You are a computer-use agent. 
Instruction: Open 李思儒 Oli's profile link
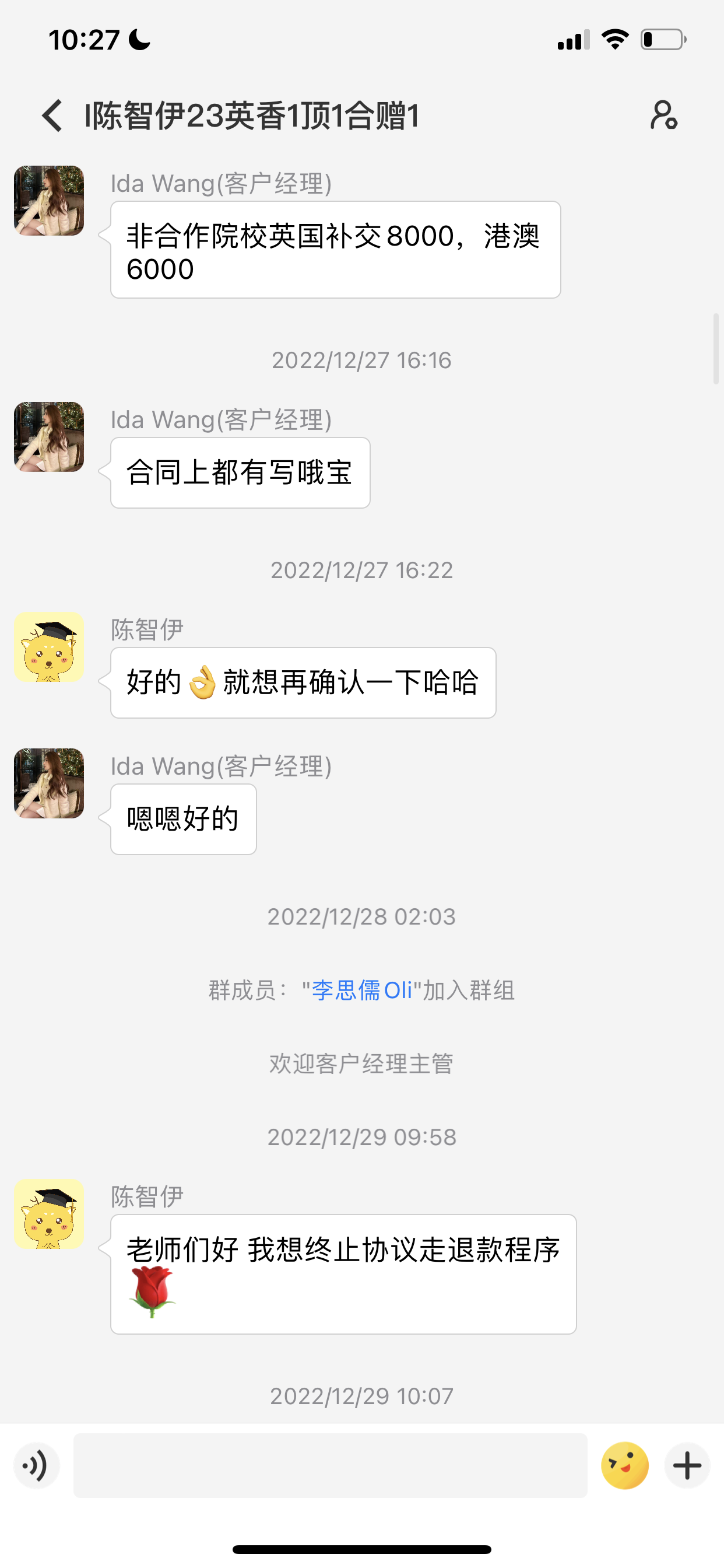tap(362, 991)
